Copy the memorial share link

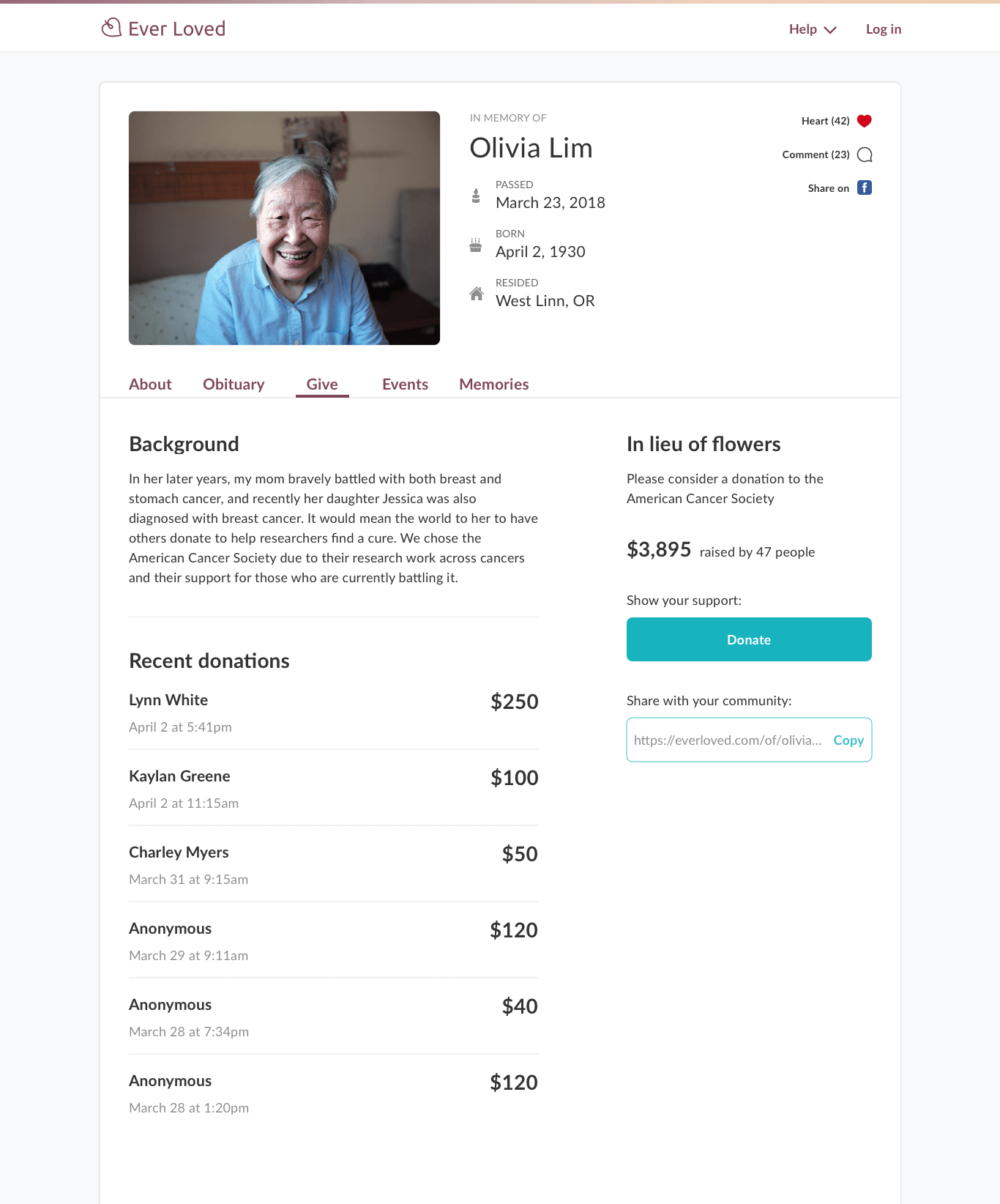click(x=848, y=740)
